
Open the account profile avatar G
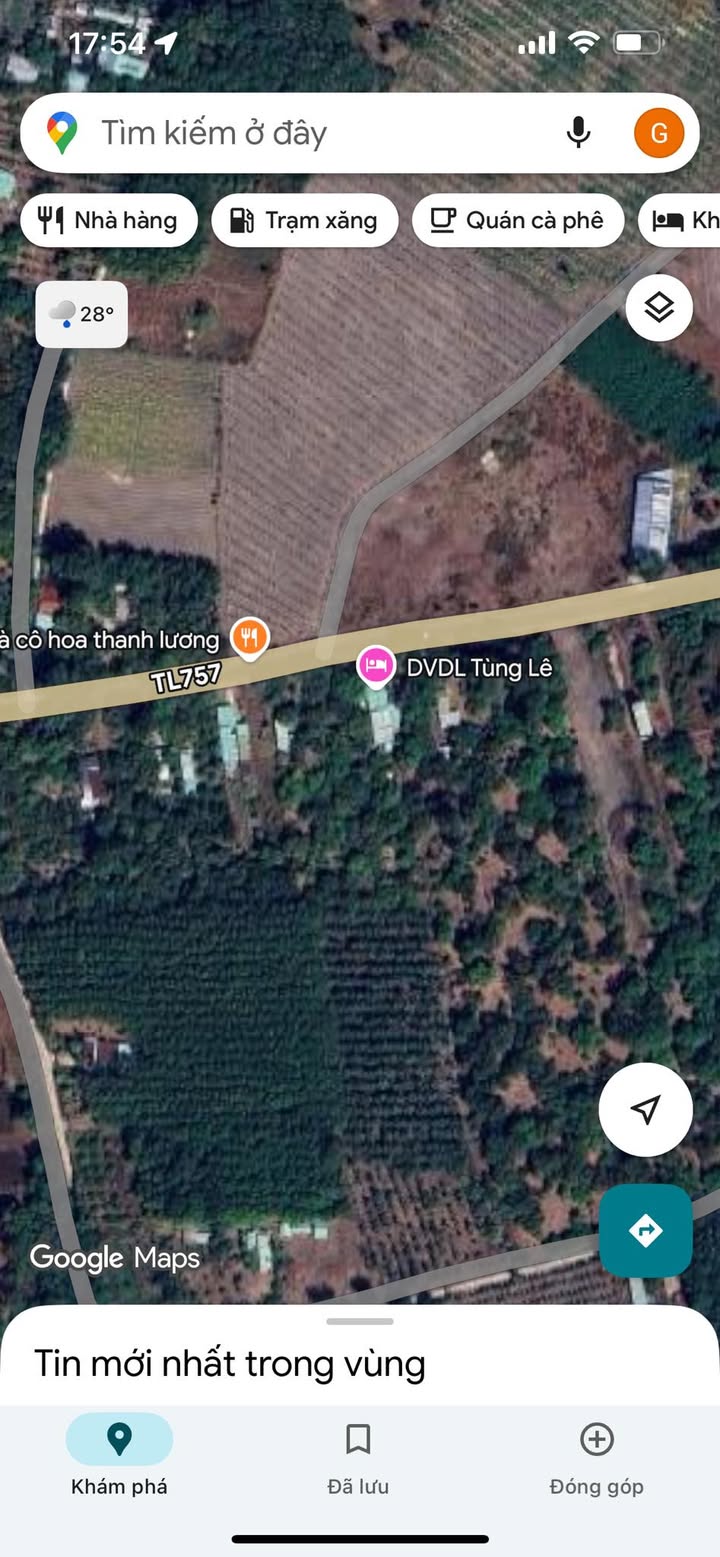[x=659, y=133]
